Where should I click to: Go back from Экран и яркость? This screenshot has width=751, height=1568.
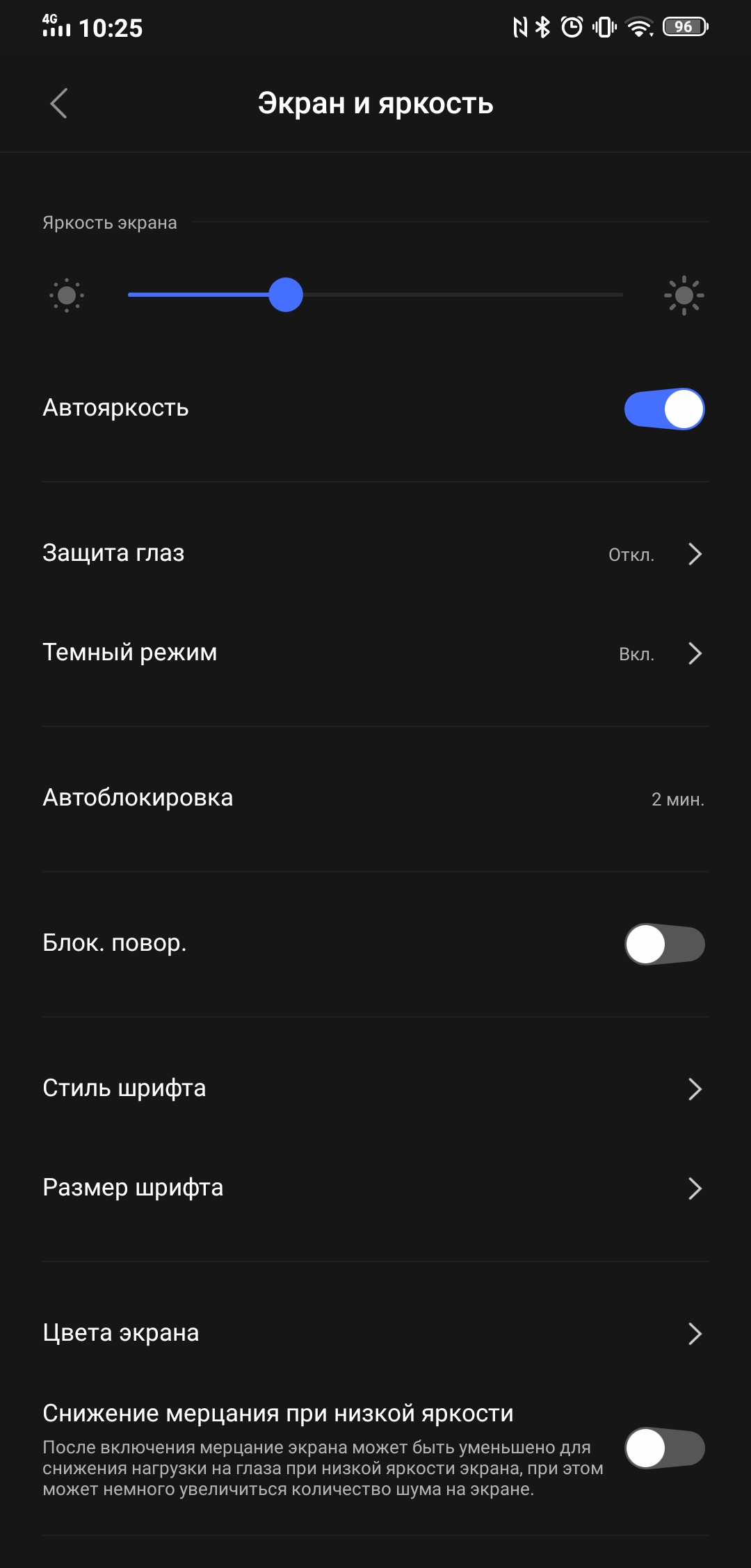(59, 104)
